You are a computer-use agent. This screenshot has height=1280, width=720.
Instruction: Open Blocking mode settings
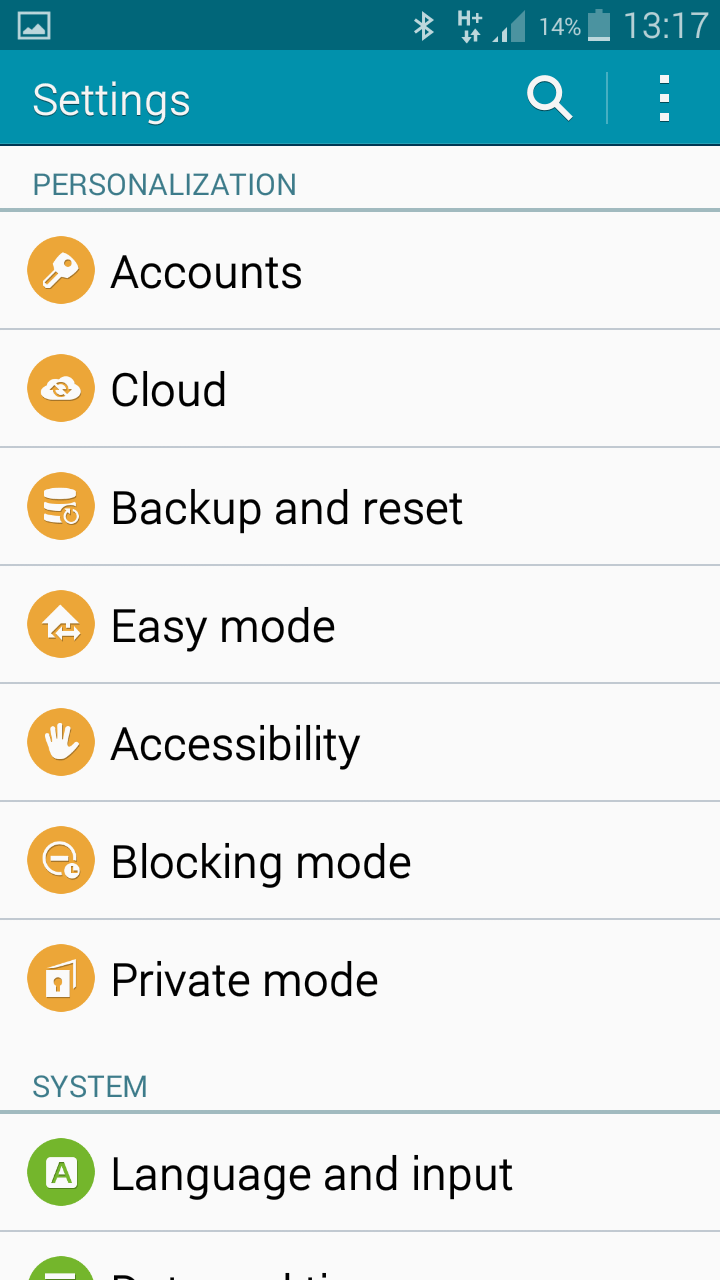click(x=260, y=862)
